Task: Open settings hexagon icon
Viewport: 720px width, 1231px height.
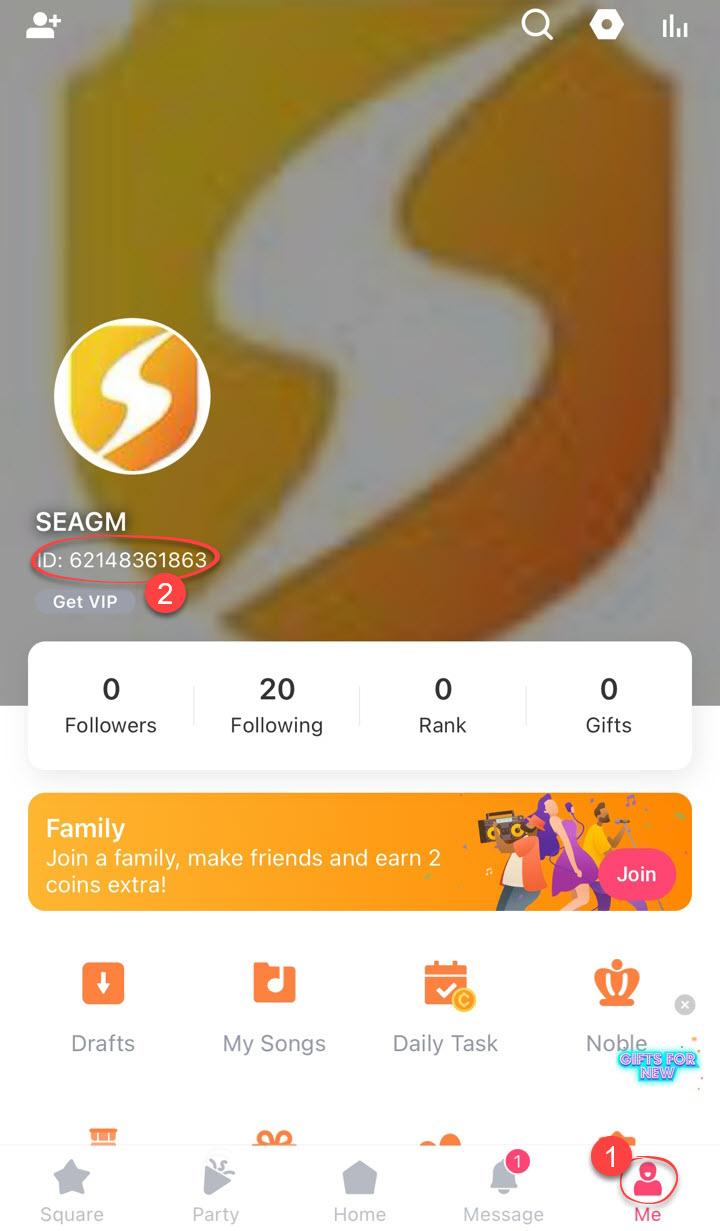Action: tap(607, 25)
